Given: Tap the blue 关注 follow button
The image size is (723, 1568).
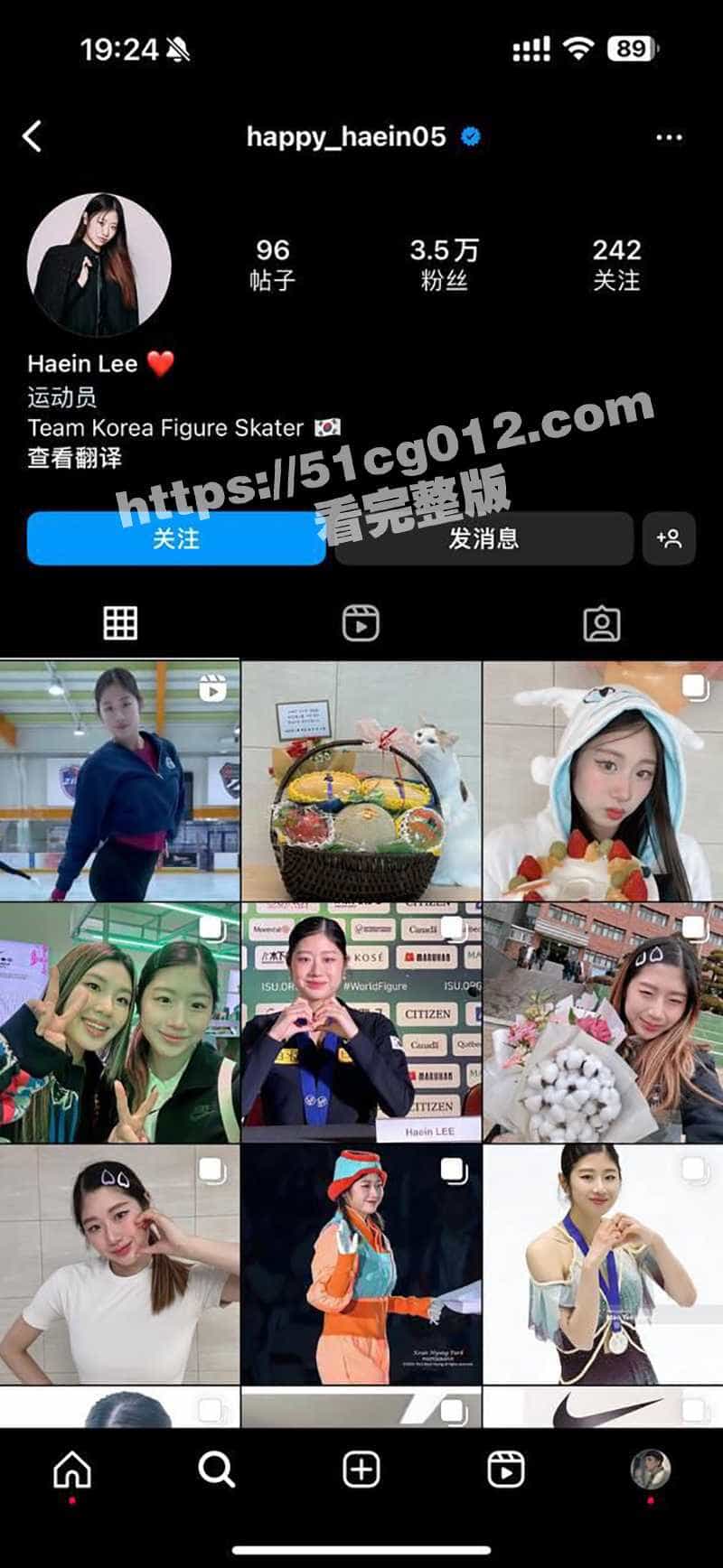Looking at the screenshot, I should coord(176,539).
